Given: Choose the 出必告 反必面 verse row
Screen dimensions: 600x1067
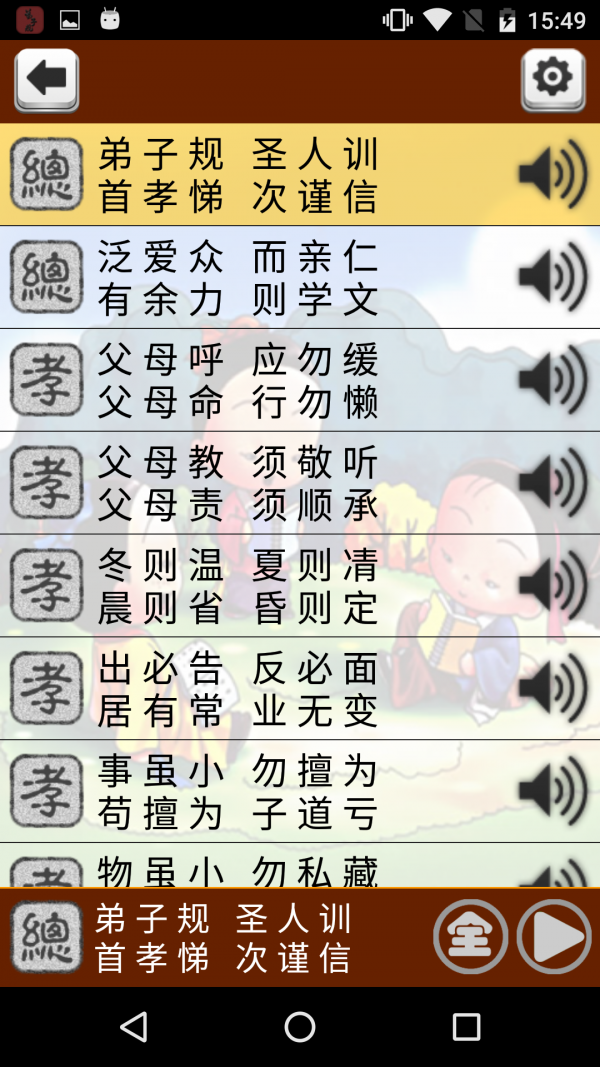Looking at the screenshot, I should (x=238, y=689).
